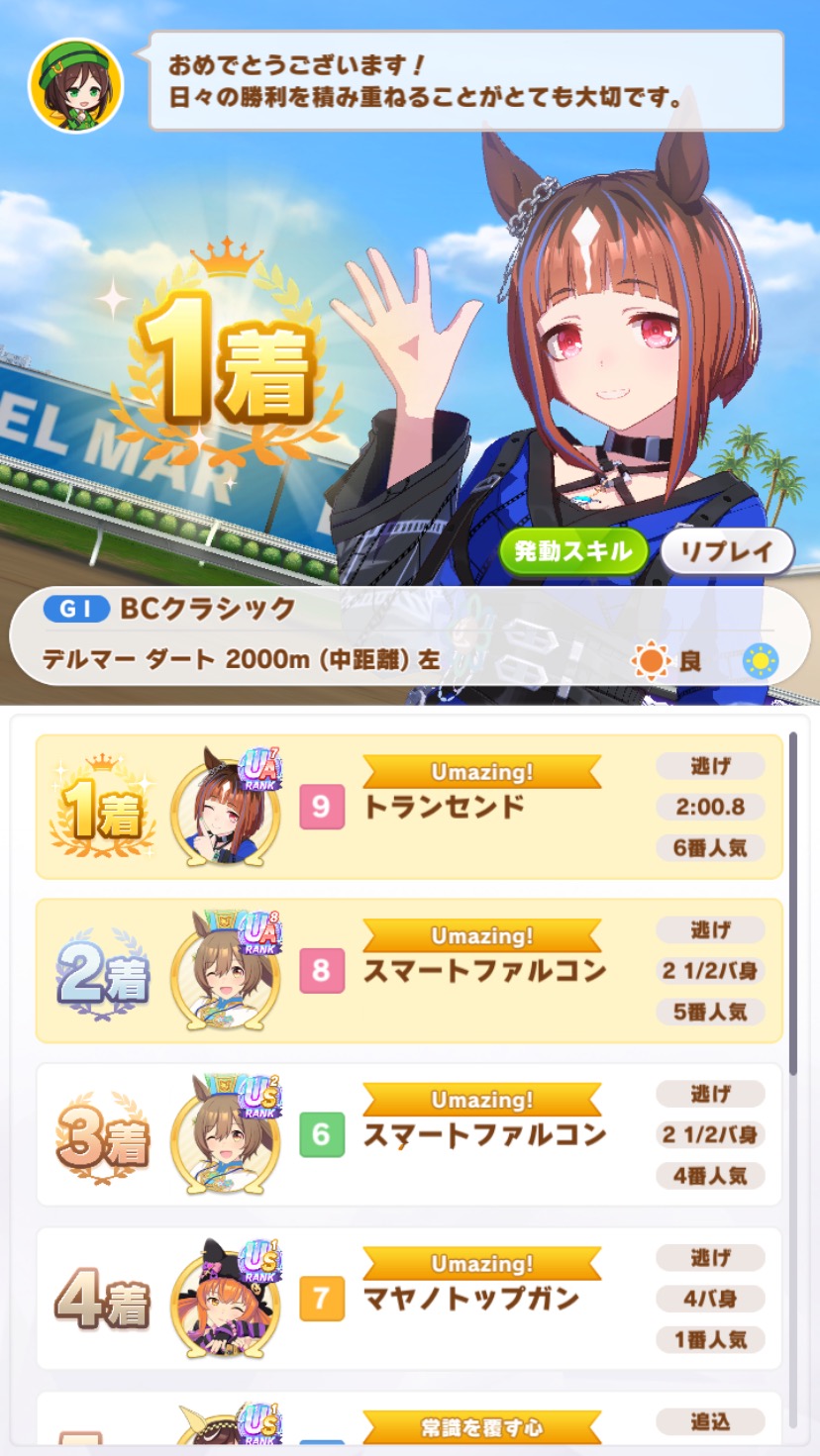View the 3着 スマートファルコン result row
This screenshot has width=820, height=1456.
408,1134
